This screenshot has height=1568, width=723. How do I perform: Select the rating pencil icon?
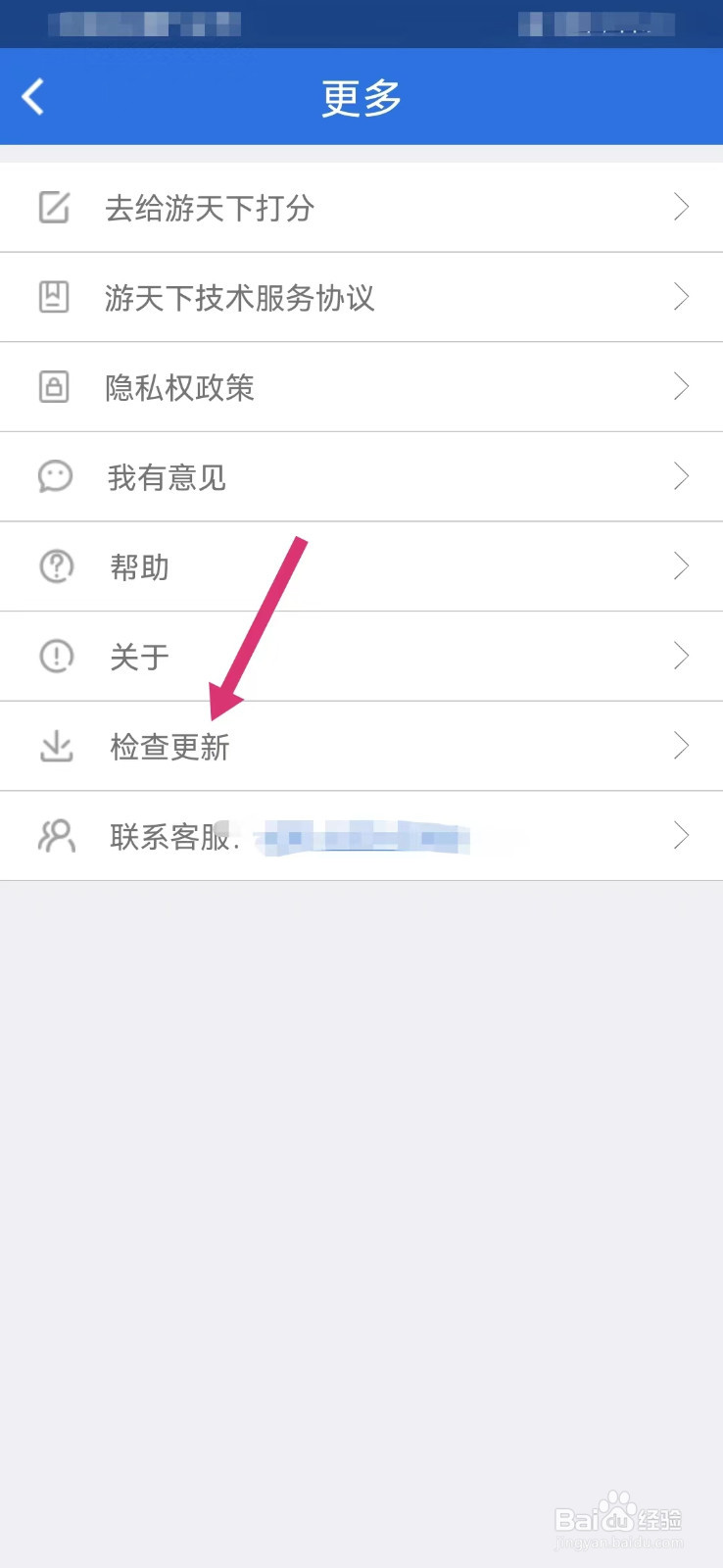click(55, 207)
